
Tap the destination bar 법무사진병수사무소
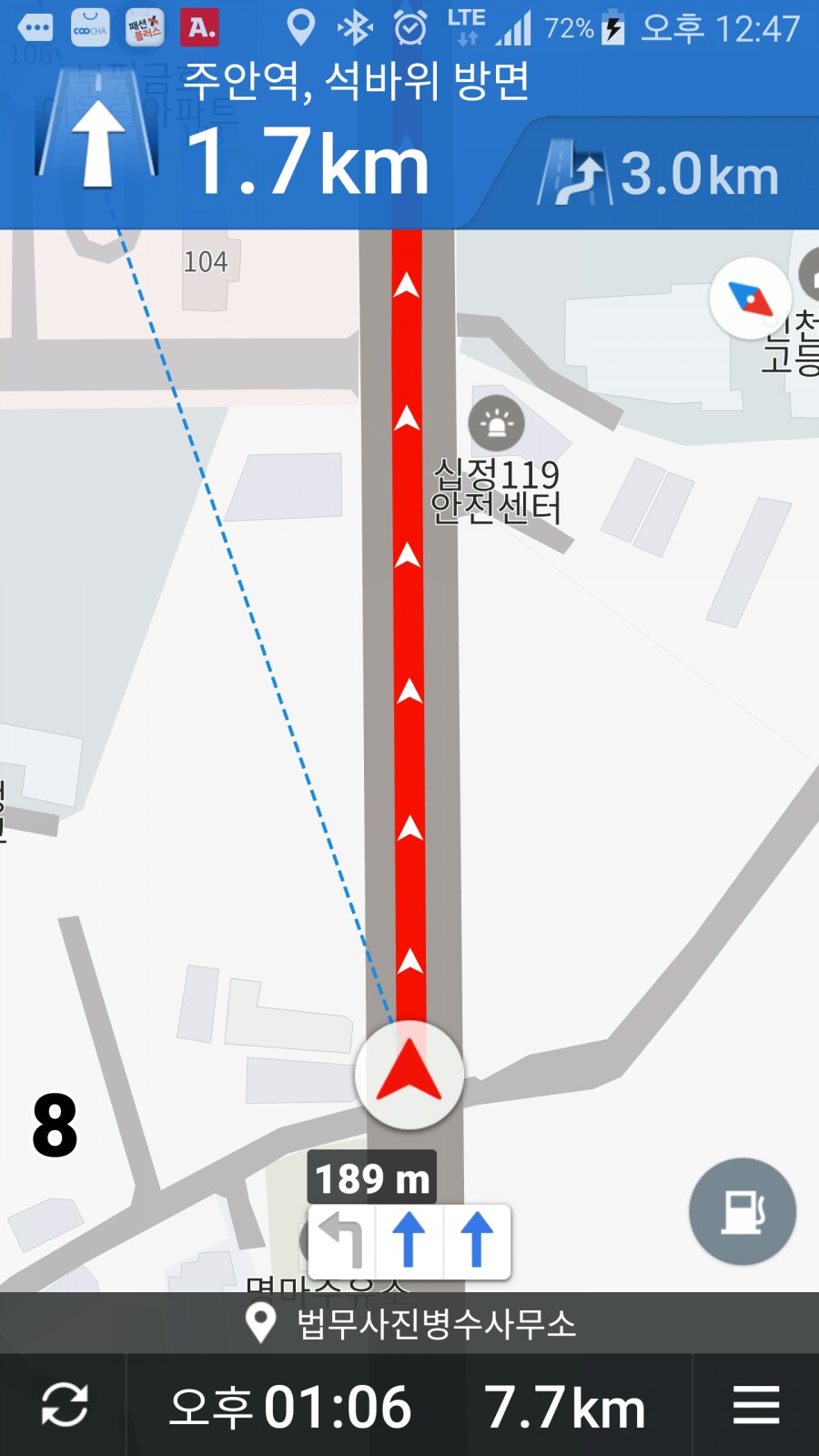409,1323
